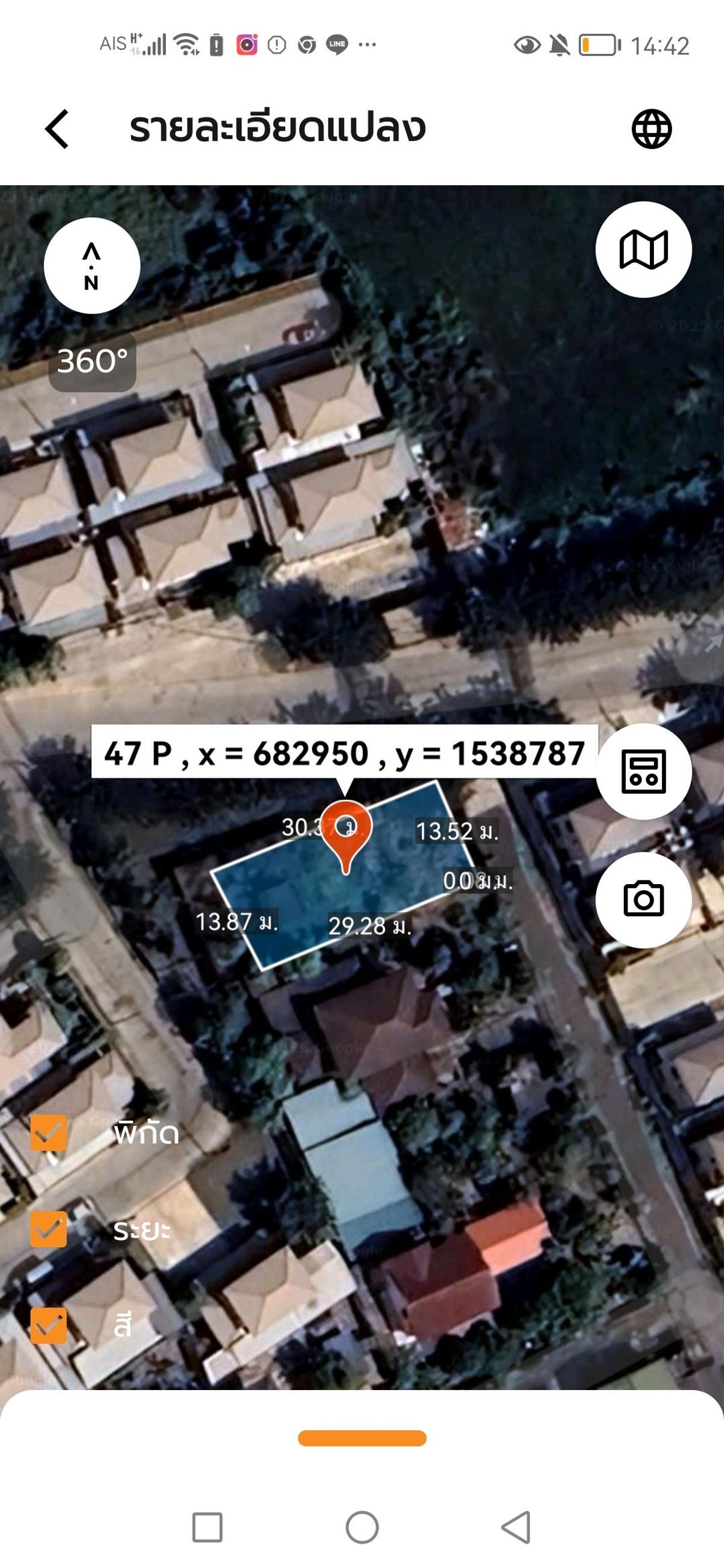
Task: Tap the north compass button
Action: tap(92, 266)
